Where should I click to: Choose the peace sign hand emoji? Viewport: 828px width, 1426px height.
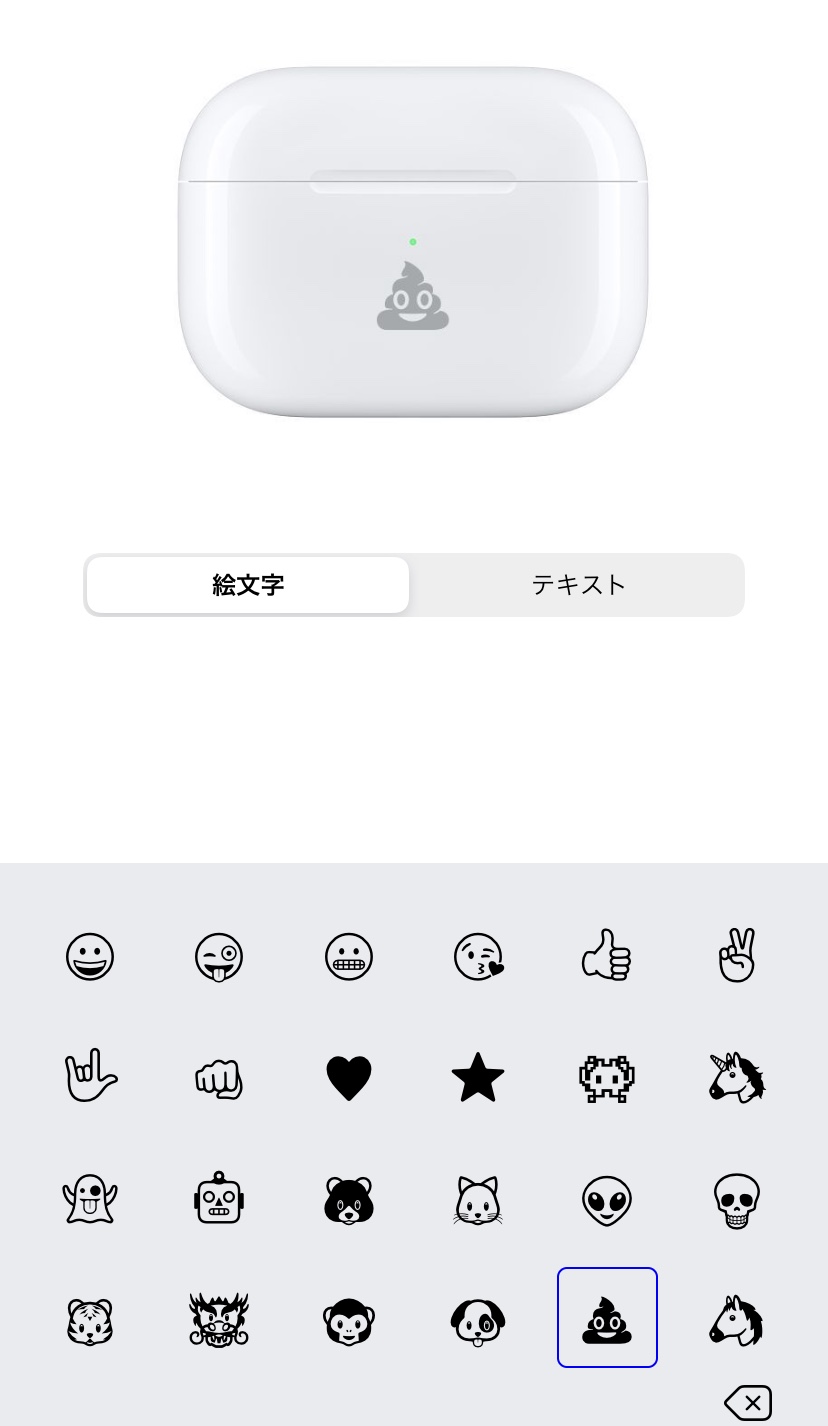coord(737,956)
